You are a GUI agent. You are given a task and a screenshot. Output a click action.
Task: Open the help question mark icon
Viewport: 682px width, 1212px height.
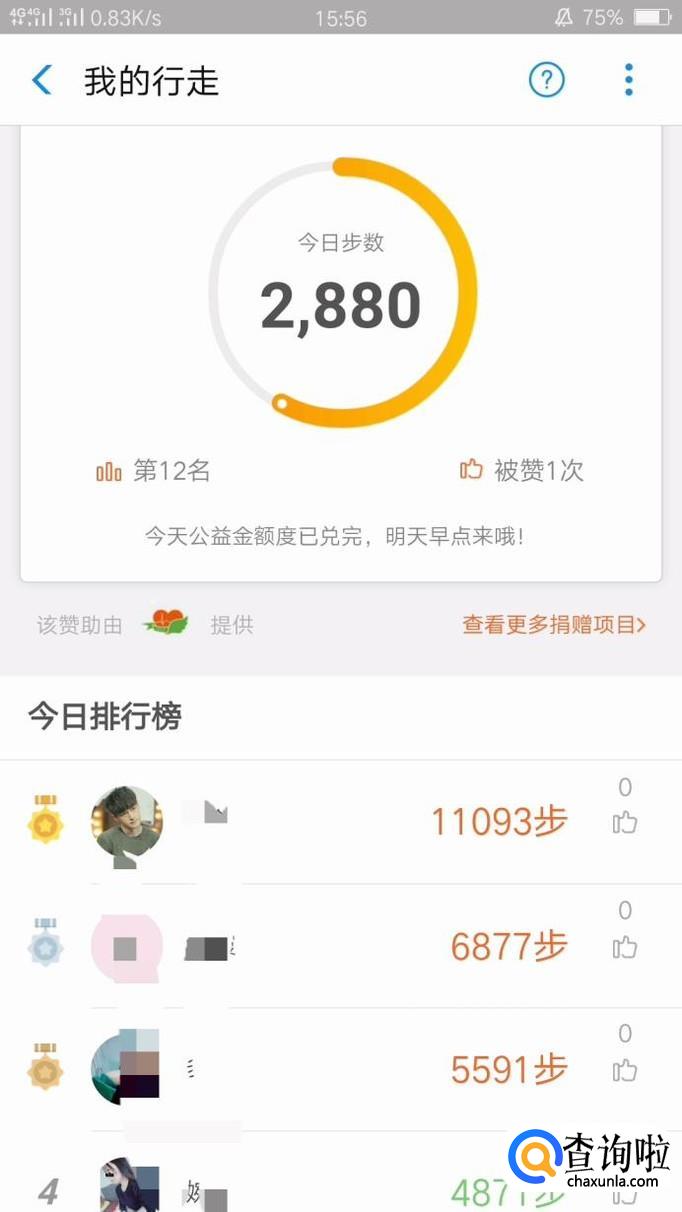546,80
